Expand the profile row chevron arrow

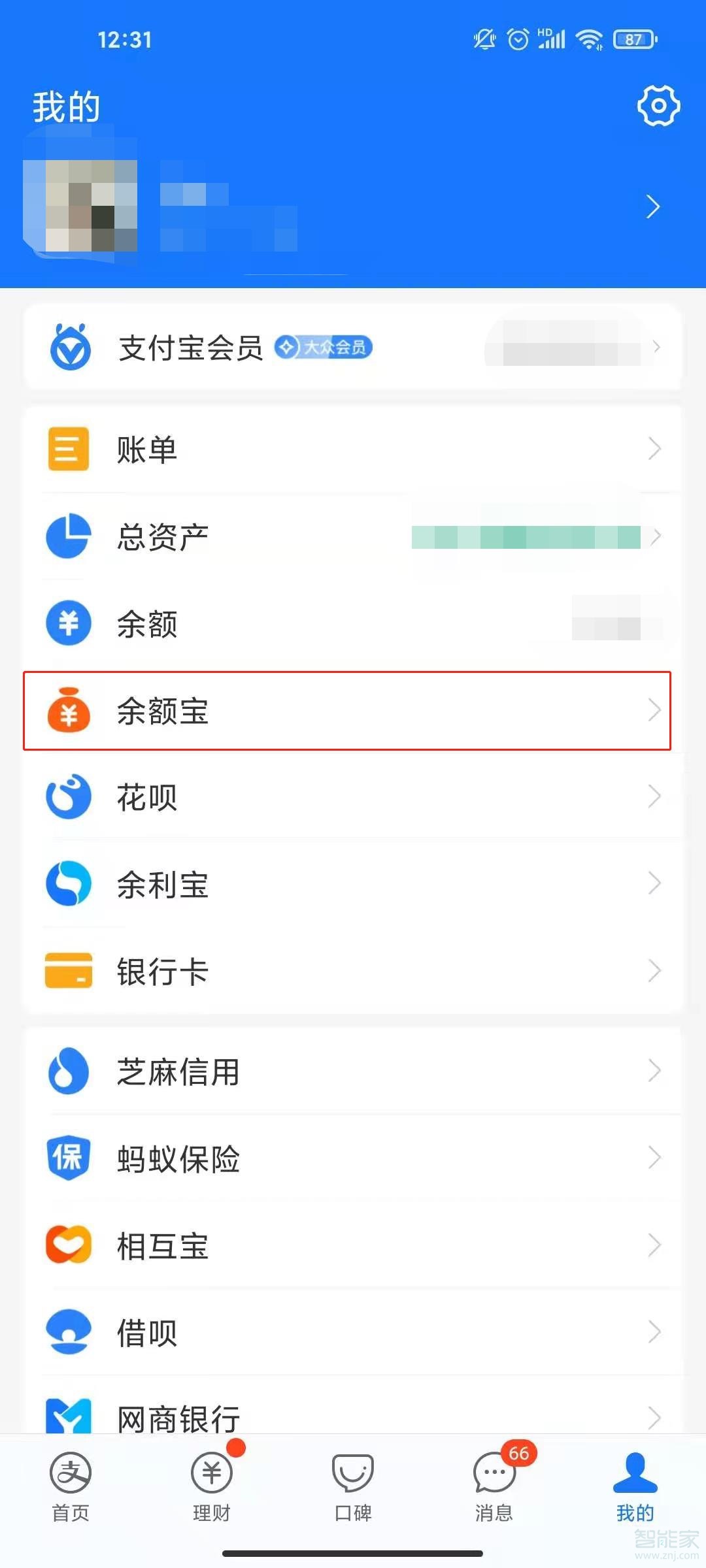(x=654, y=206)
